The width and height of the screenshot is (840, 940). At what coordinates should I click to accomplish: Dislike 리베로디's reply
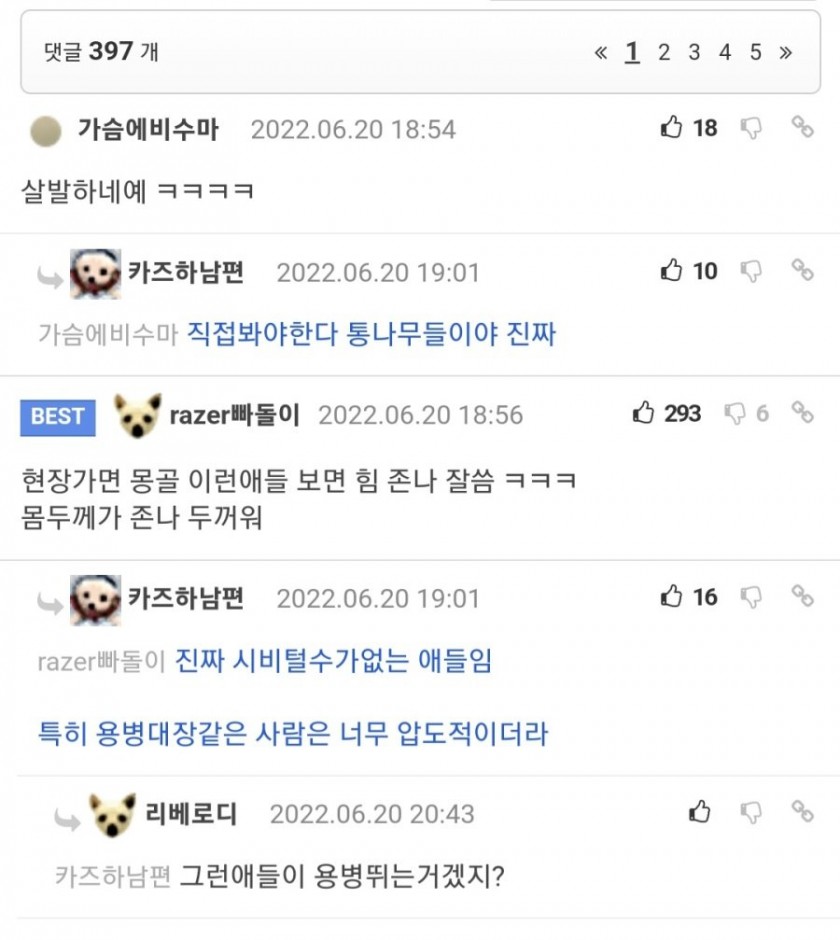(751, 812)
